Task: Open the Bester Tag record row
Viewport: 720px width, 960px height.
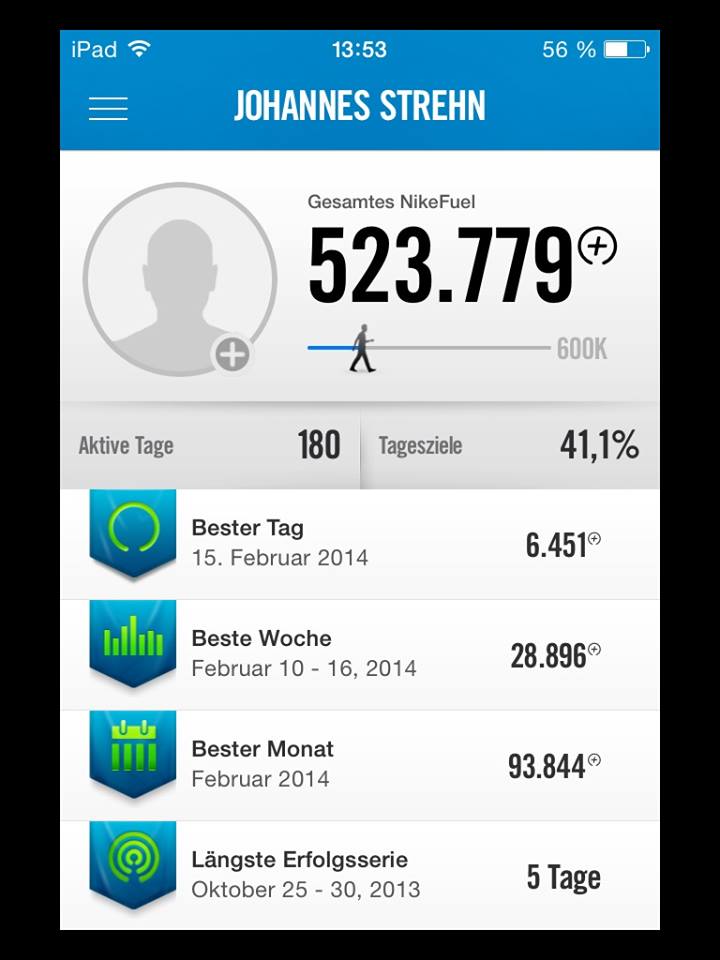Action: [360, 544]
